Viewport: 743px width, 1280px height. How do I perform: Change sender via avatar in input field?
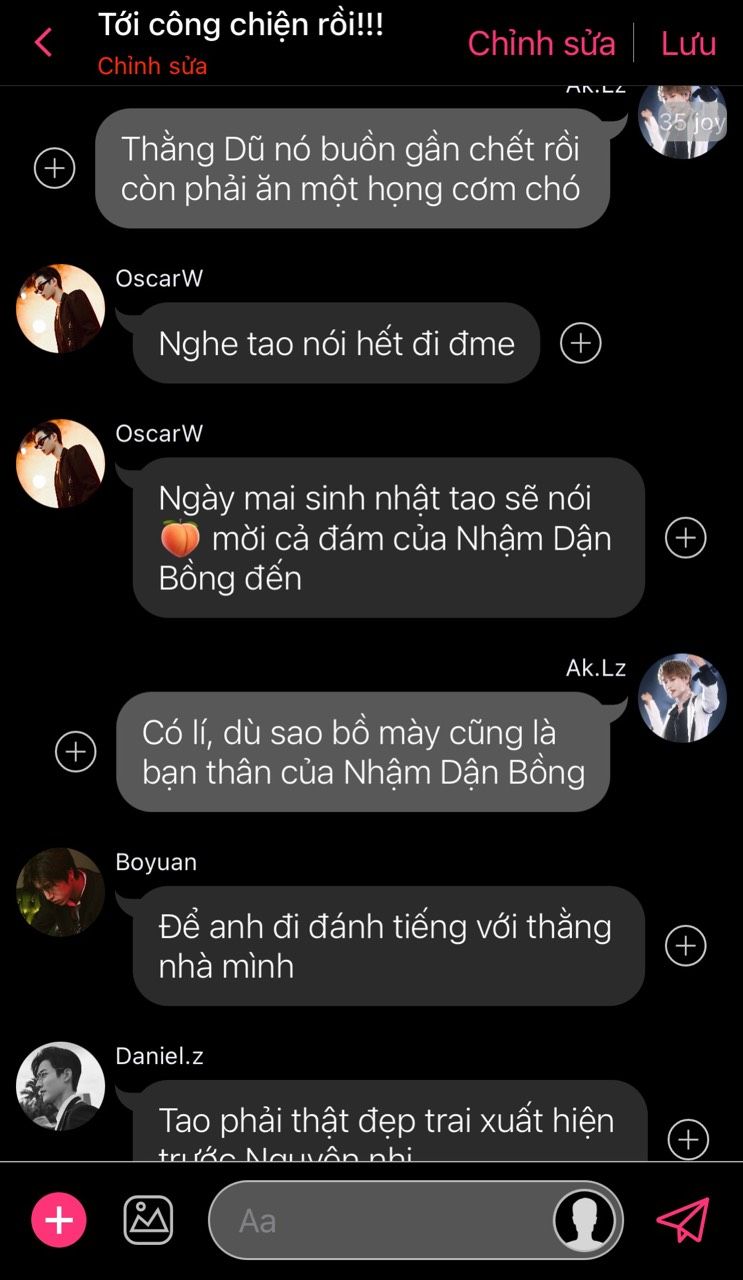(585, 1220)
